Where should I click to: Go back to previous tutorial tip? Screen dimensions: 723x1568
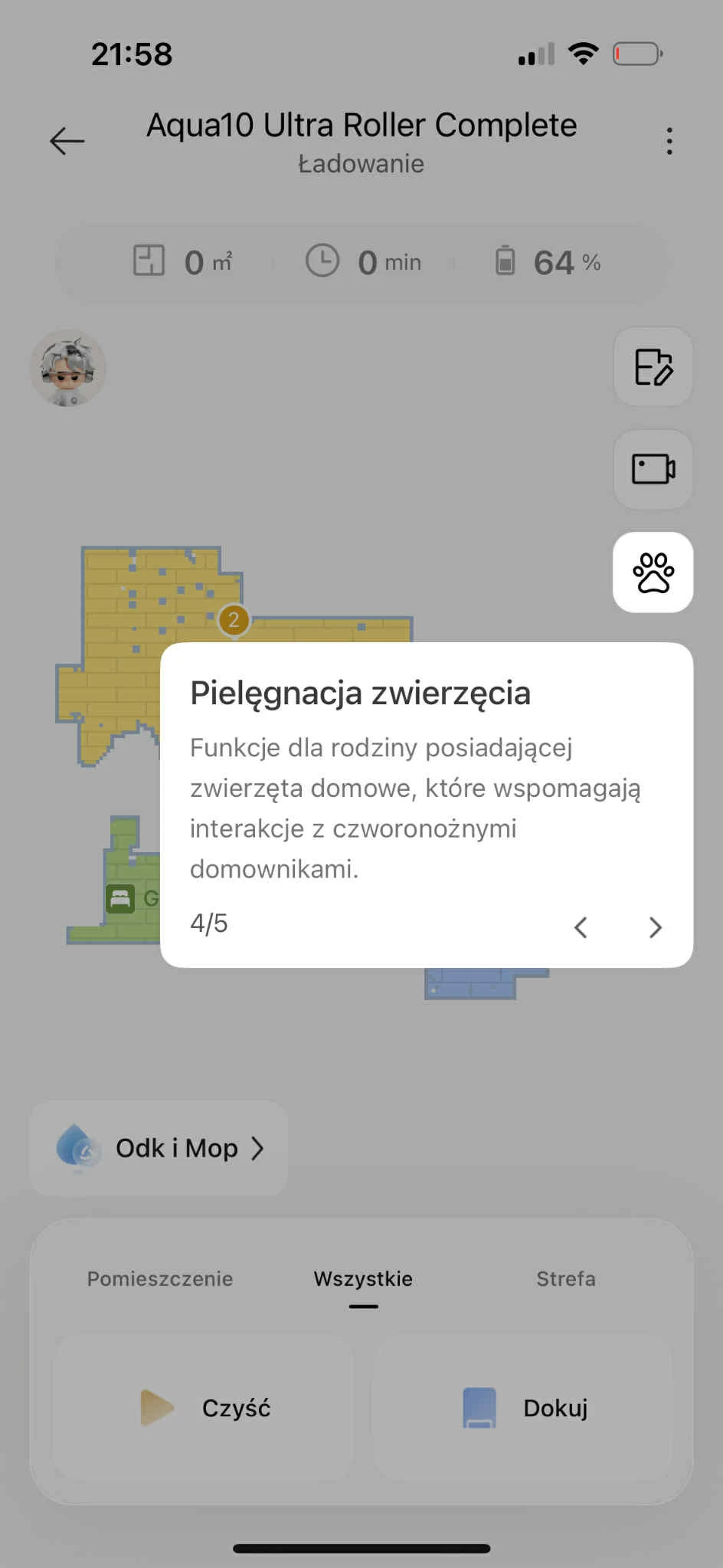pos(581,927)
